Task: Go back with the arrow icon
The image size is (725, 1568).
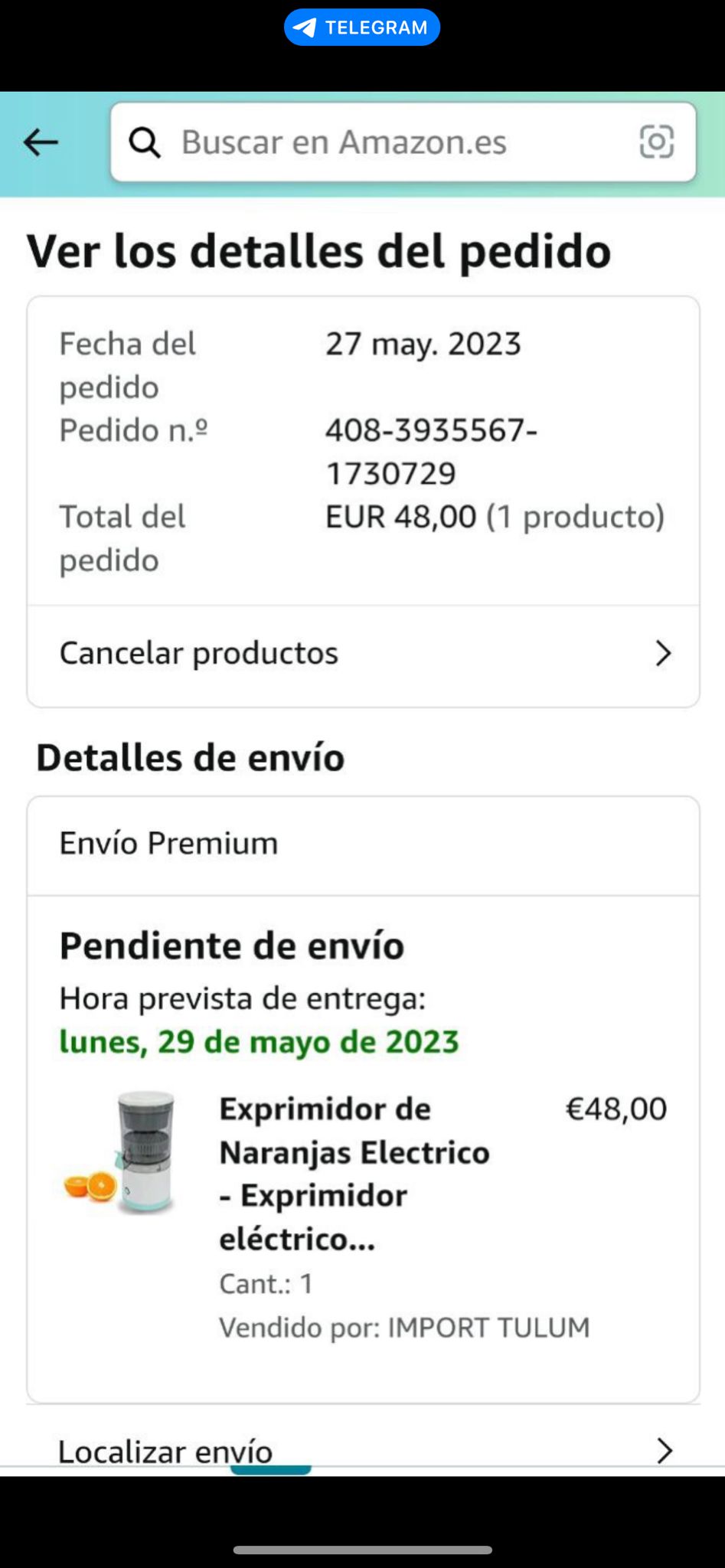Action: 41,142
